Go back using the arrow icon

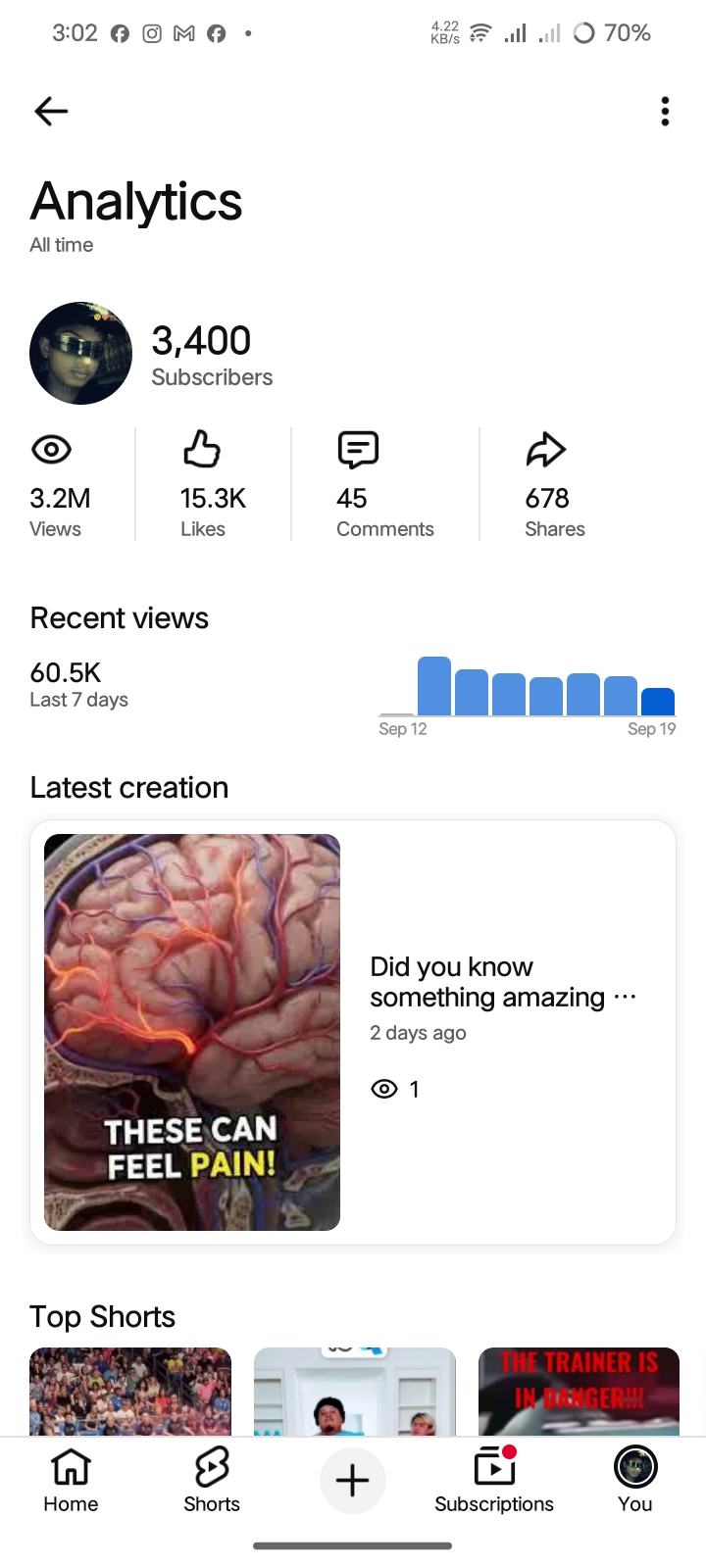(51, 111)
